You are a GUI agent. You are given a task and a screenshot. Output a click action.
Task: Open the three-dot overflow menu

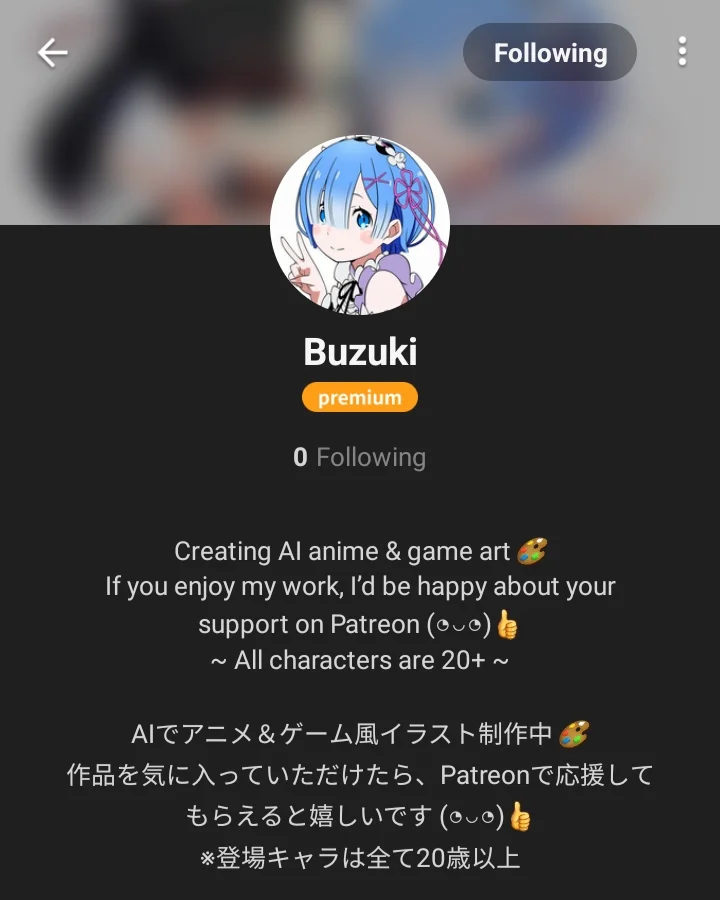(682, 53)
